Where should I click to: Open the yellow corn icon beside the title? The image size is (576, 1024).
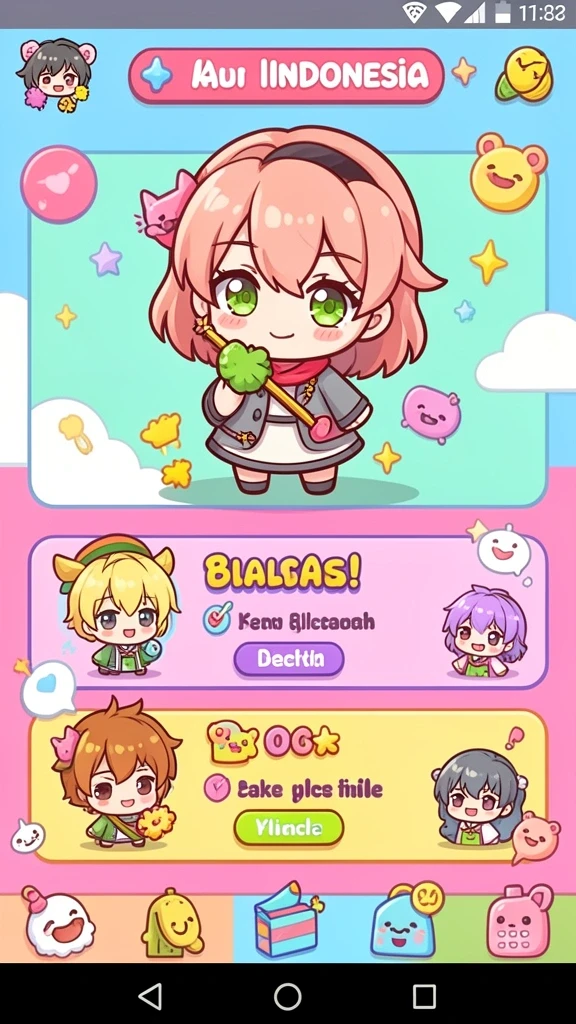point(524,74)
